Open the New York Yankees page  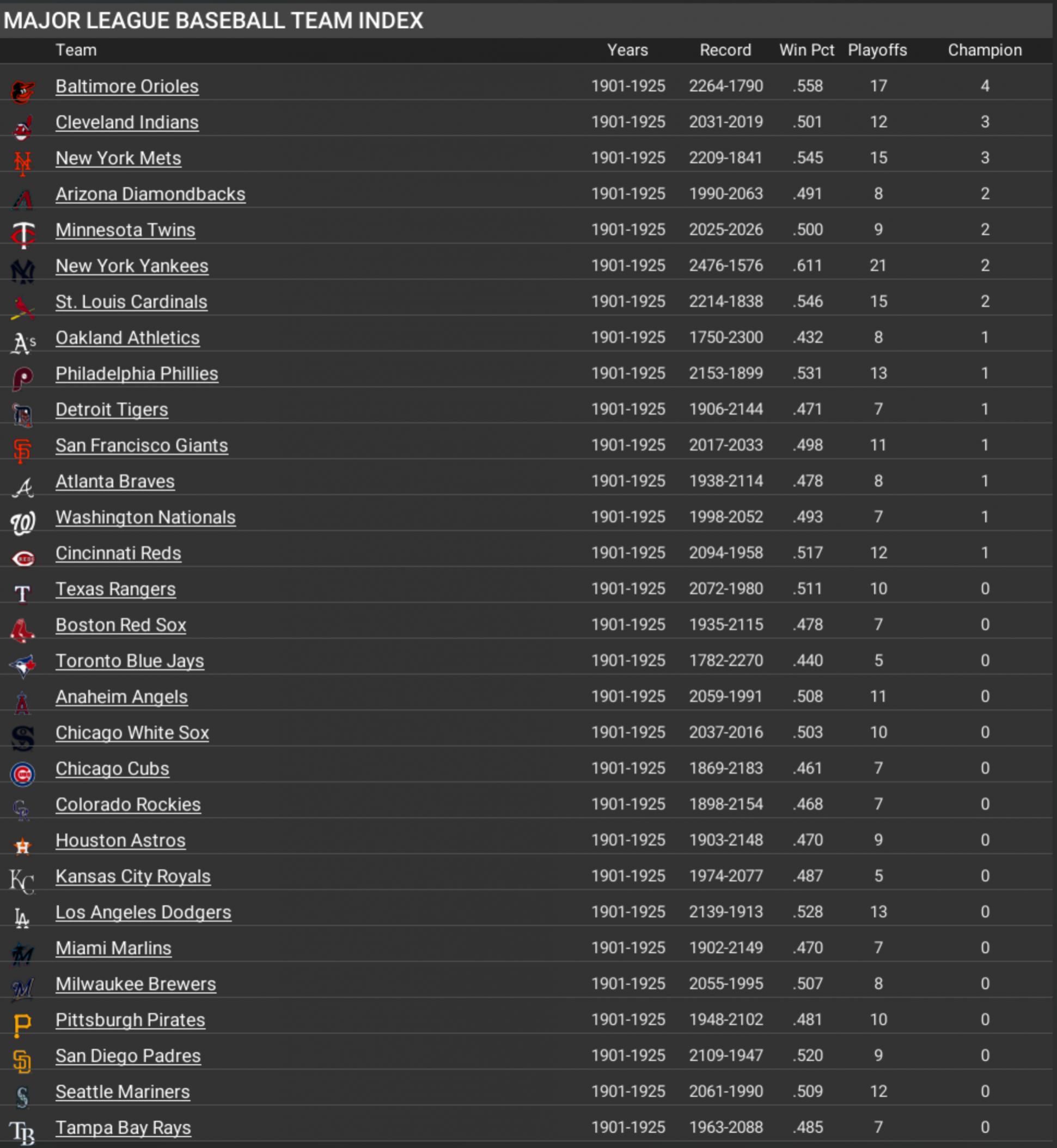(132, 266)
